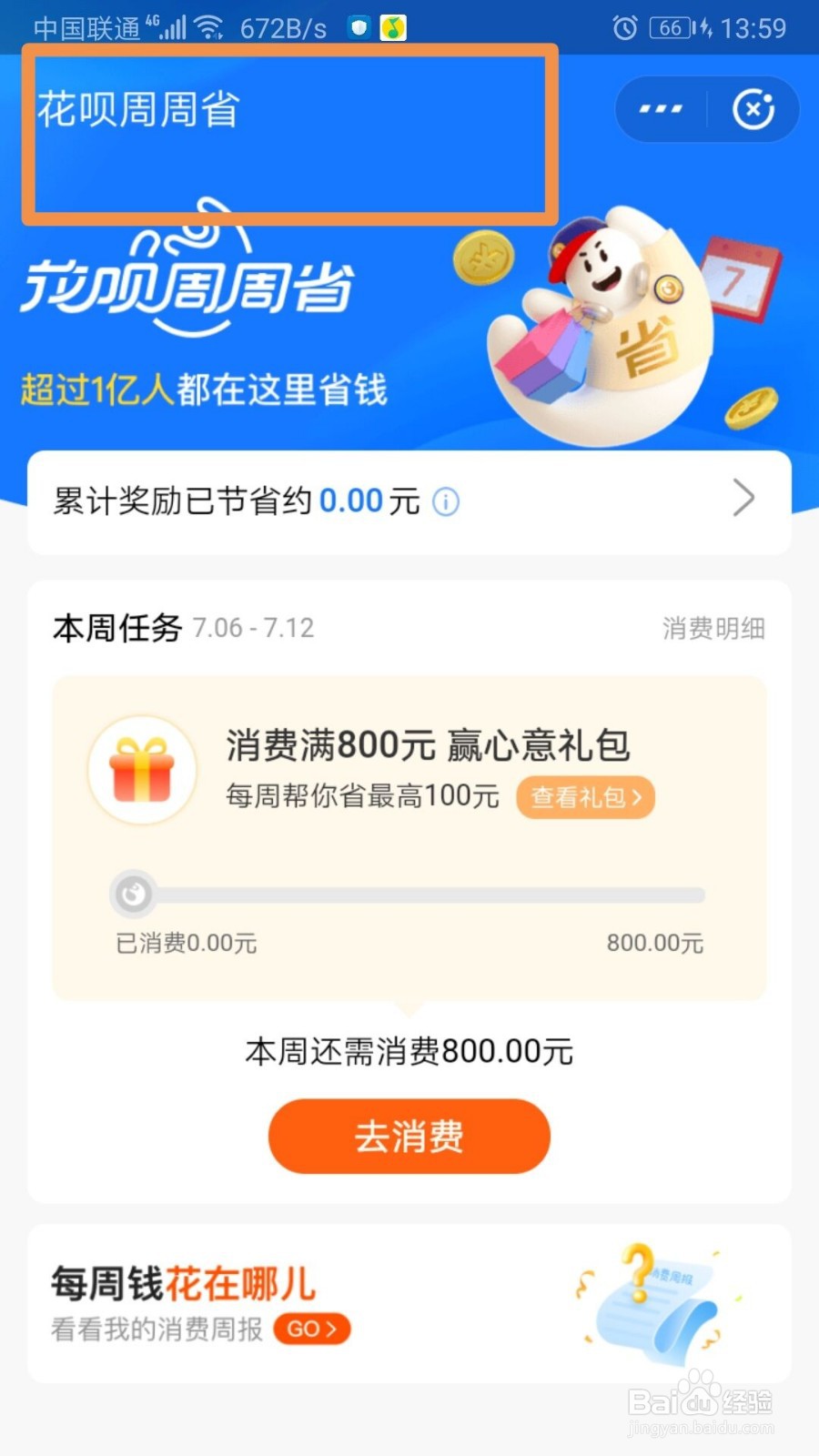Click the 800元 consumption progress bar
Viewport: 819px width, 1456px height.
409,894
